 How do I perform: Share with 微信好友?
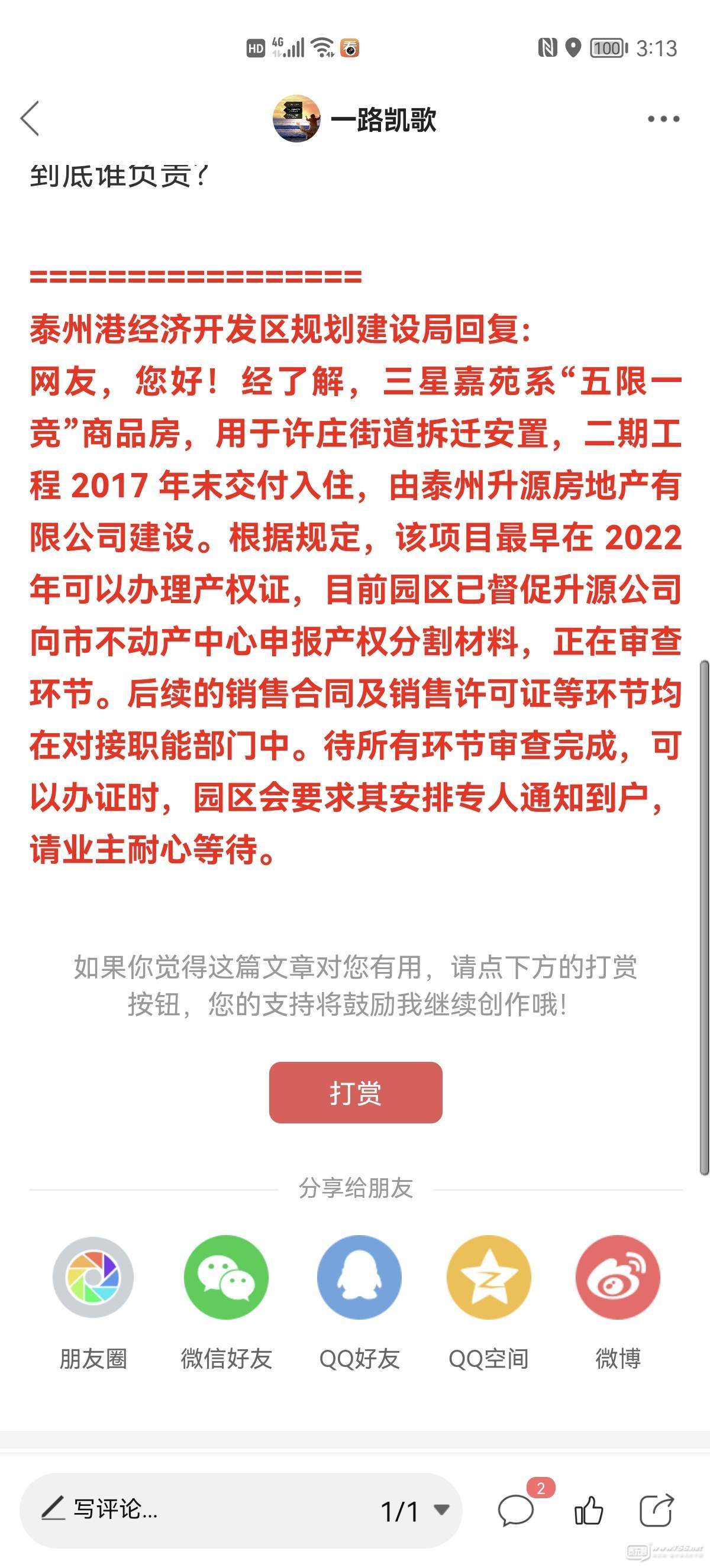click(226, 1277)
